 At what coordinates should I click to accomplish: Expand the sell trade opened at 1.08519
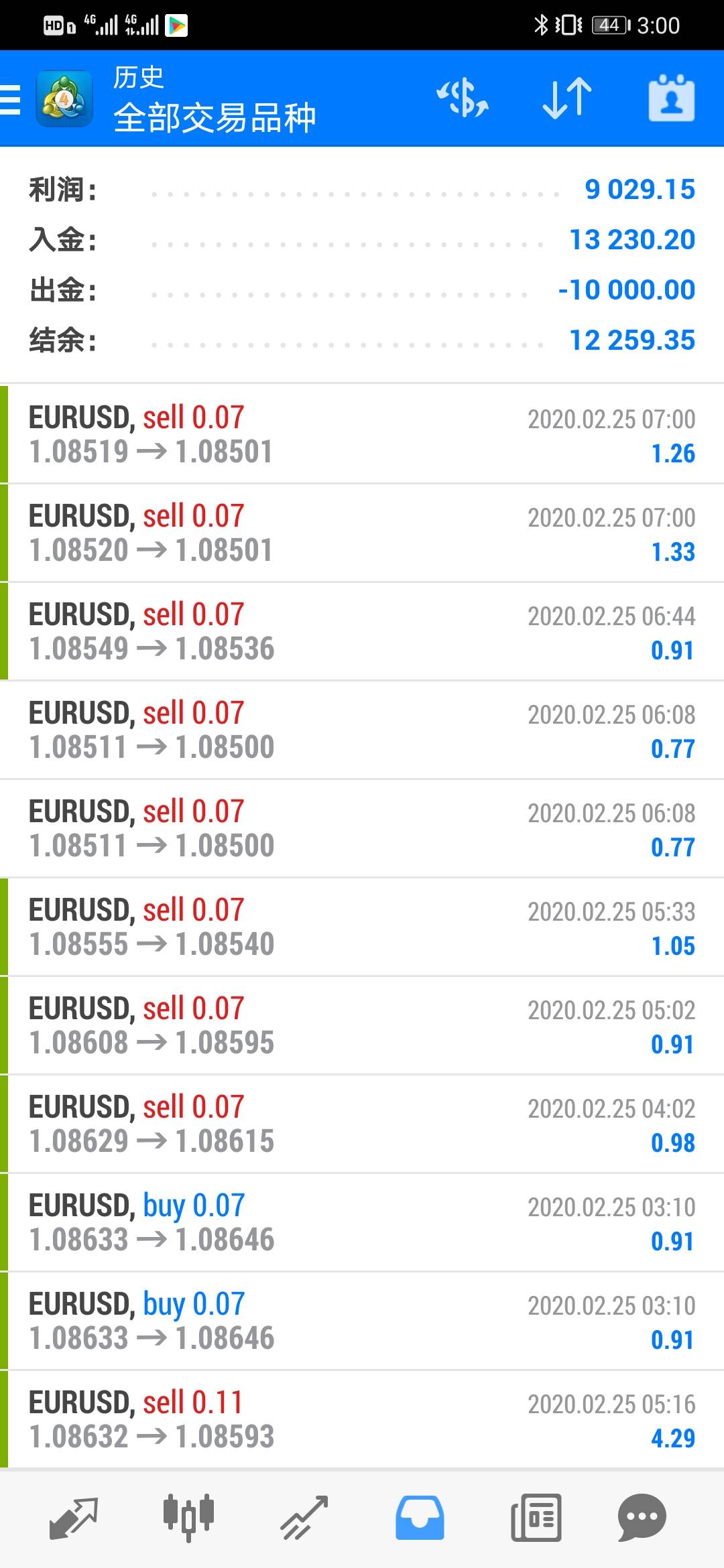click(x=362, y=434)
